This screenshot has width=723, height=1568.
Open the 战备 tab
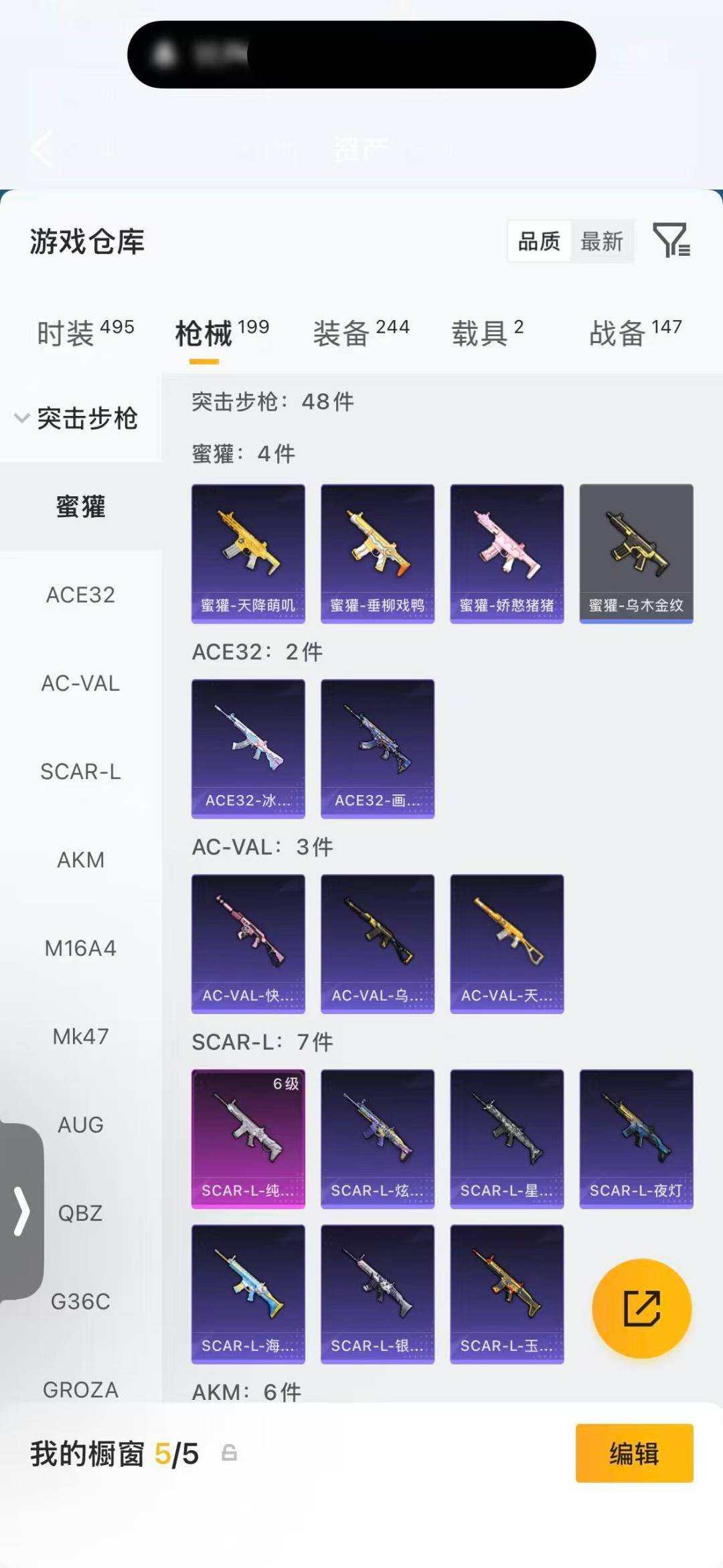(x=636, y=332)
